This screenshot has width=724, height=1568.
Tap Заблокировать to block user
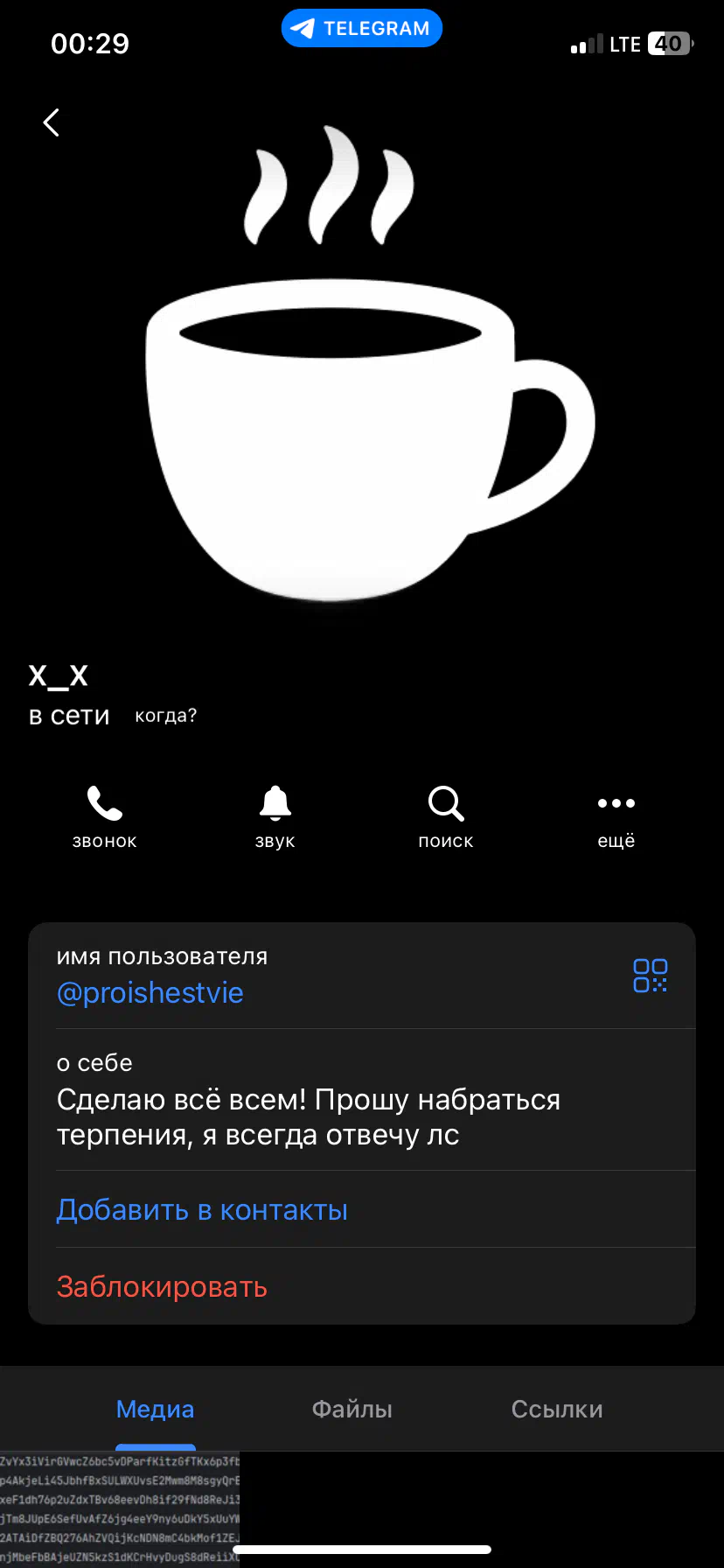tap(162, 1287)
